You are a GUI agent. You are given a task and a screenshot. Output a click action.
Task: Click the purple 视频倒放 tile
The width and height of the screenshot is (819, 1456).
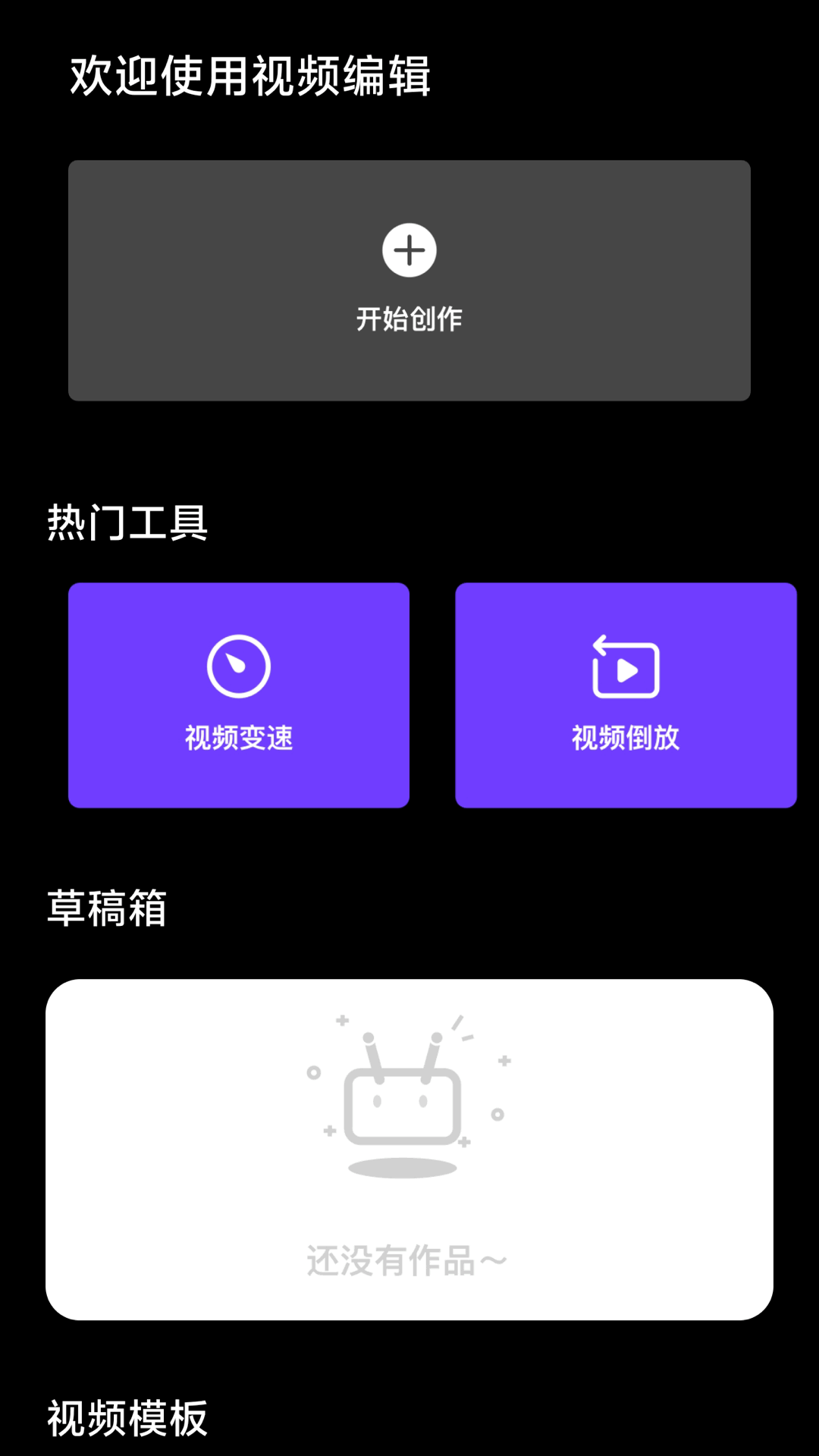click(626, 694)
